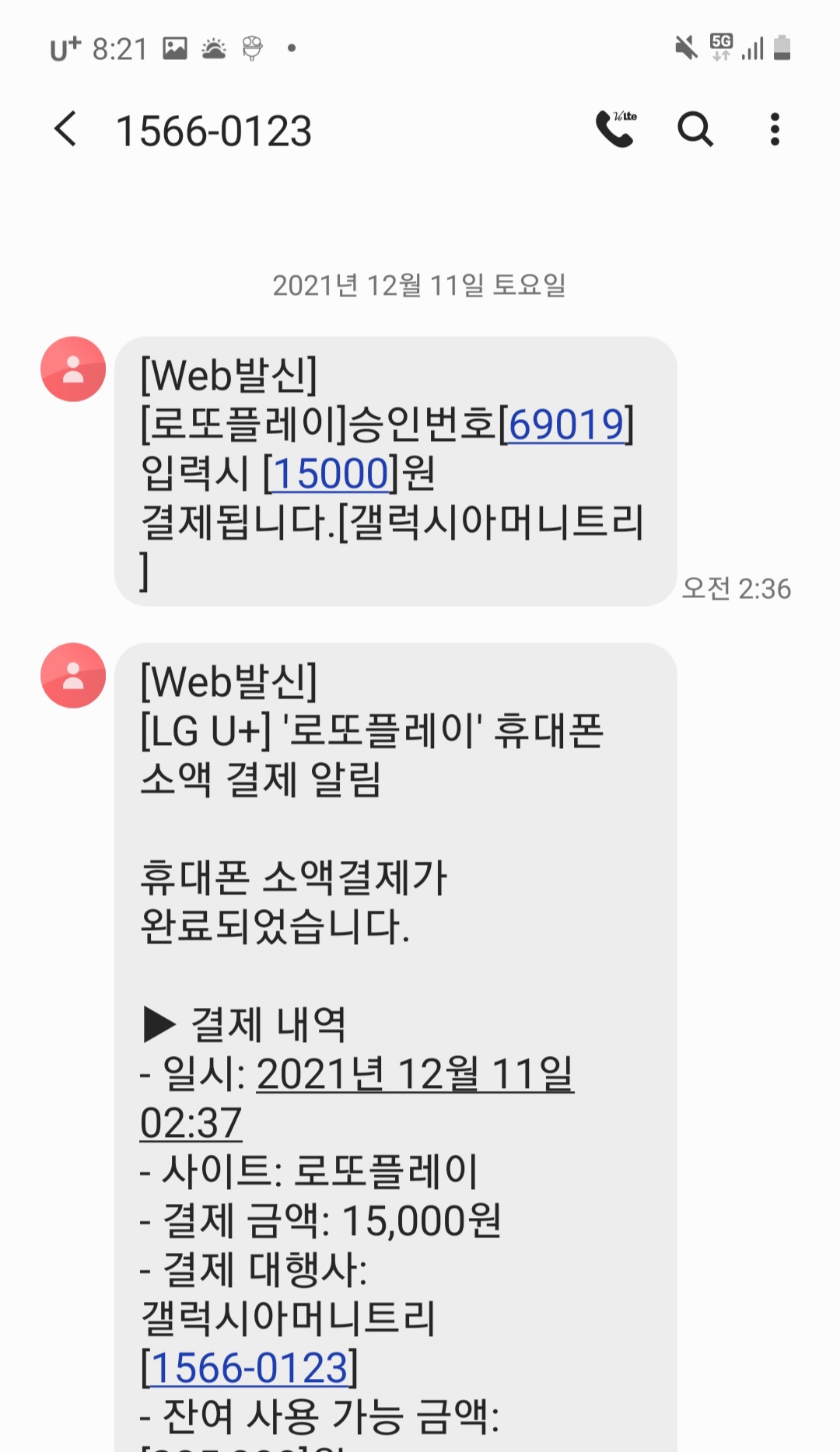
Task: Open sender avatar on the 승인번호 message
Action: [x=73, y=369]
